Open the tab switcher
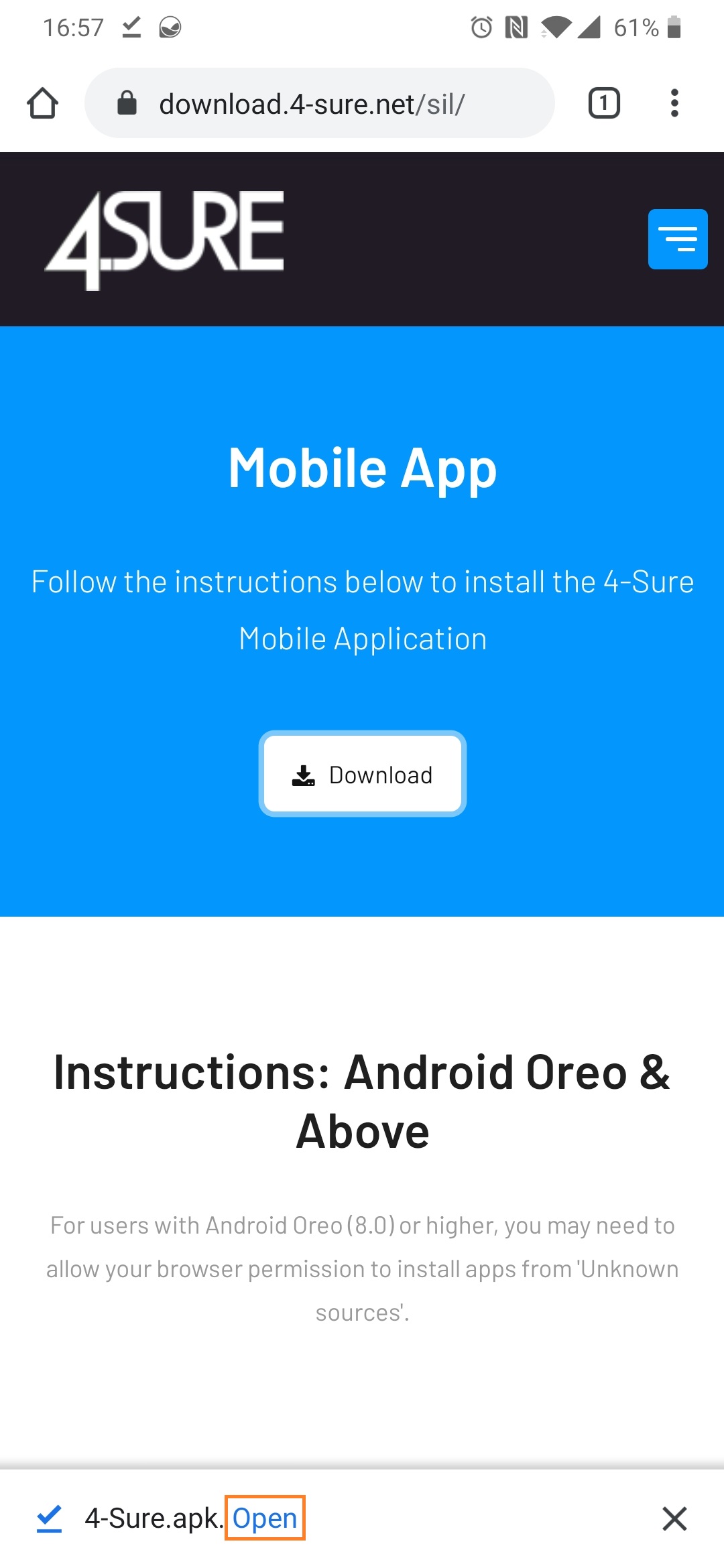Viewport: 724px width, 1568px height. [x=604, y=103]
